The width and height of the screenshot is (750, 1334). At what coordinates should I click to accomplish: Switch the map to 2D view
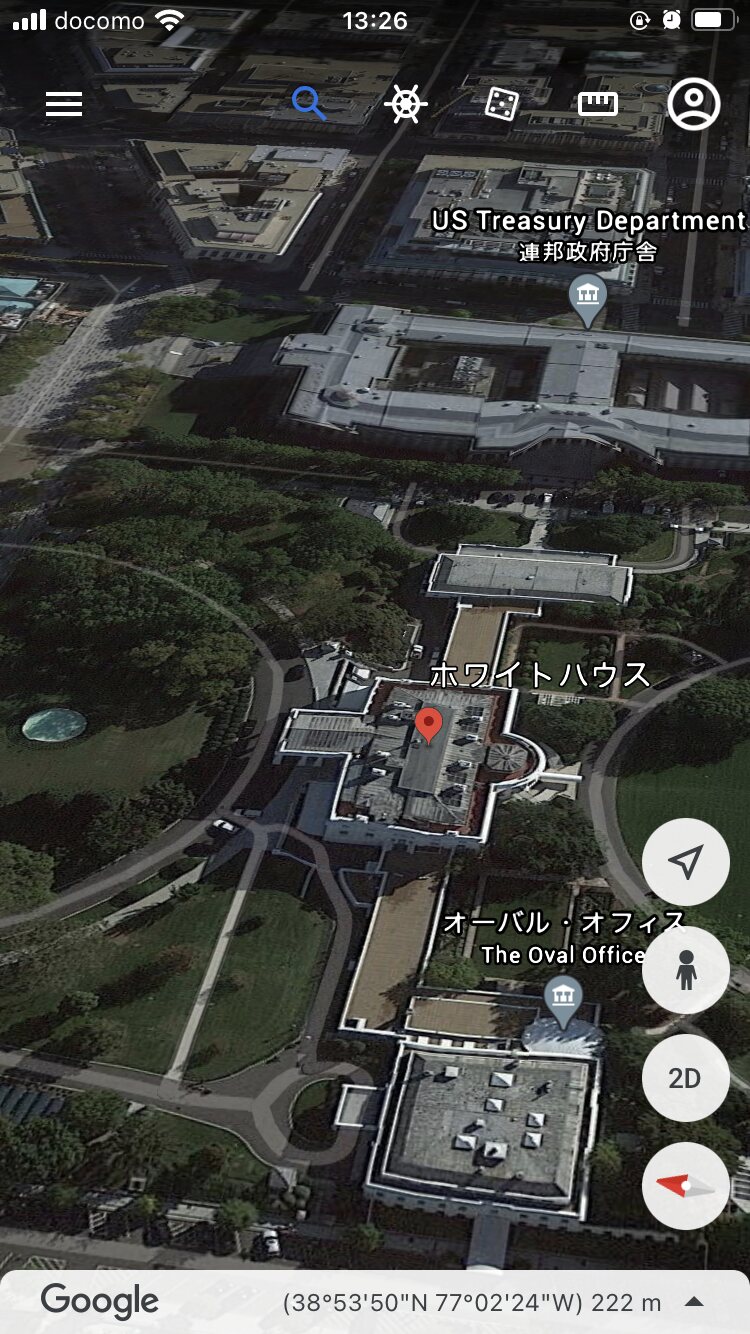click(685, 1078)
